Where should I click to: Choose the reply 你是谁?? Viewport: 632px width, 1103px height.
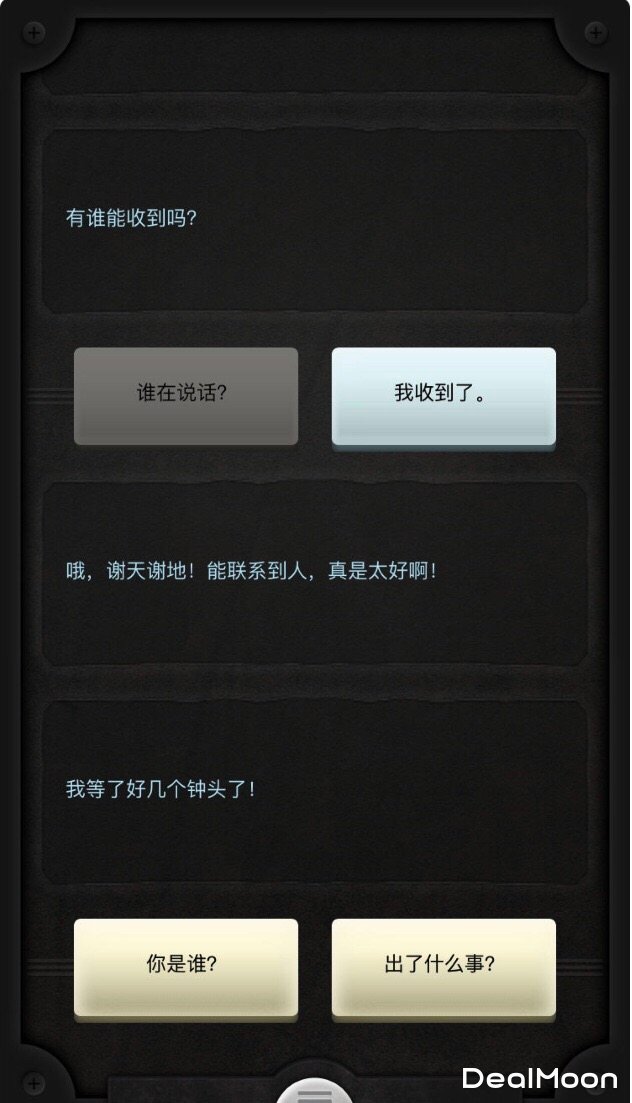pos(186,966)
